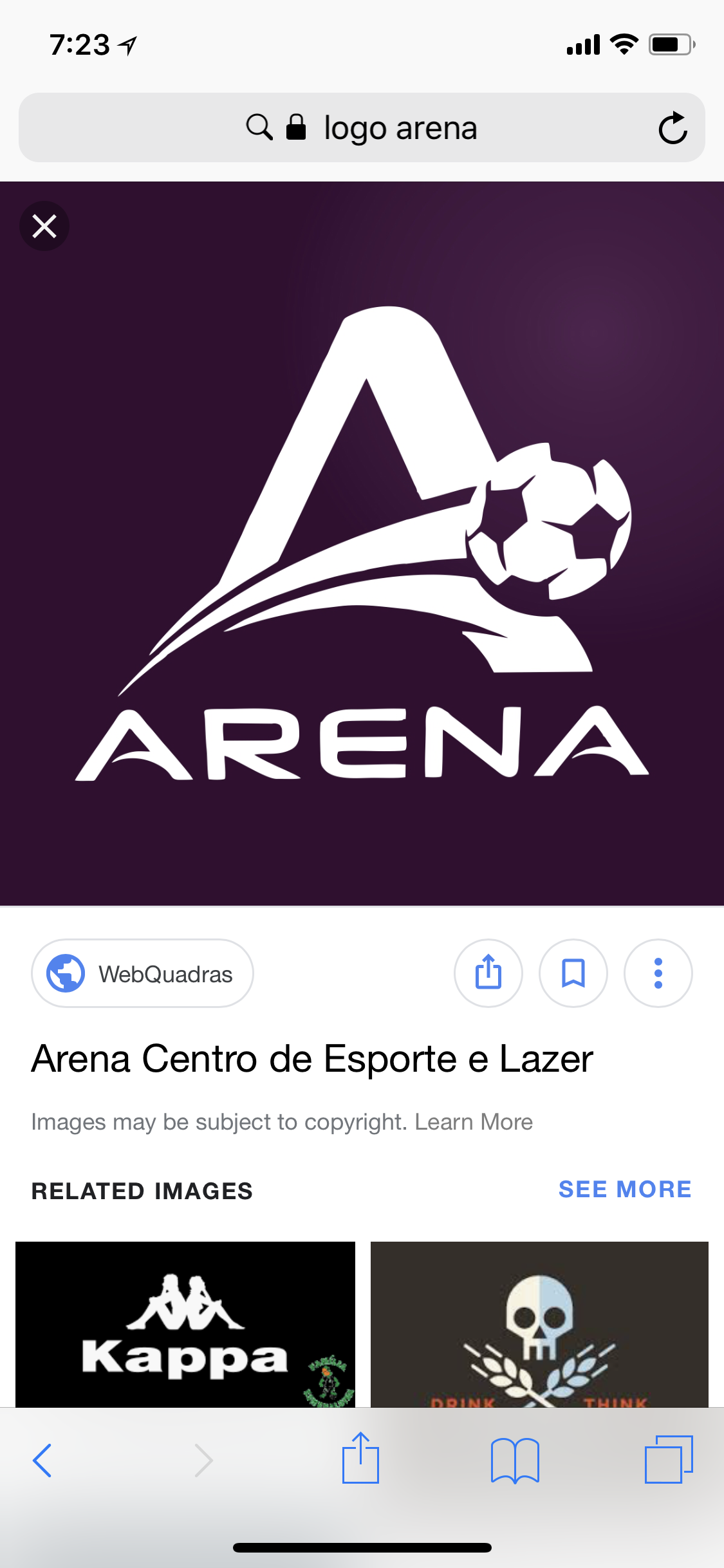Viewport: 724px width, 1568px height.
Task: Show open Safari tabs
Action: click(x=668, y=1459)
